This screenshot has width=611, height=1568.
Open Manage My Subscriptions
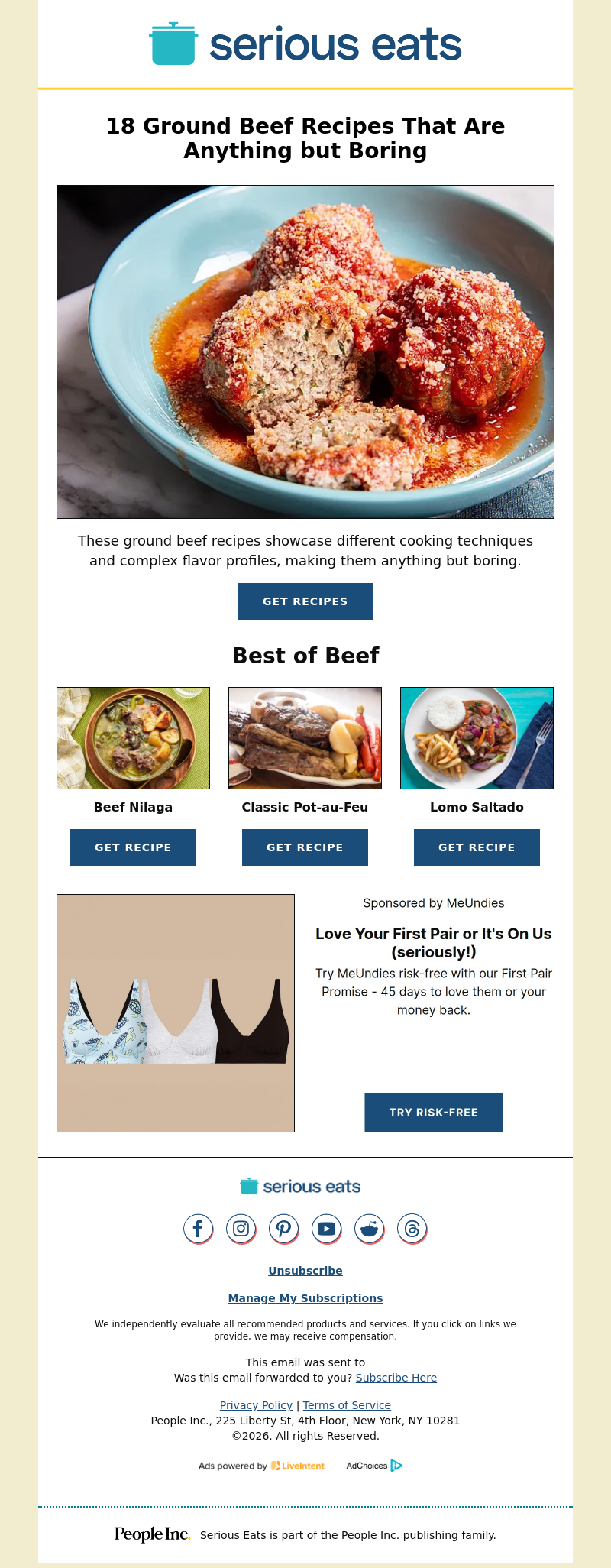click(x=305, y=1298)
